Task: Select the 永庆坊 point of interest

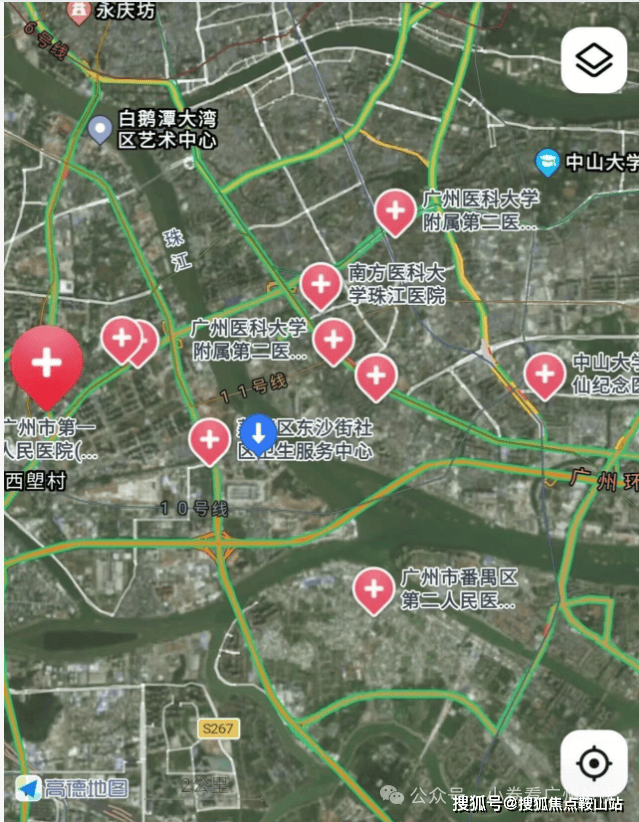Action: (x=78, y=12)
